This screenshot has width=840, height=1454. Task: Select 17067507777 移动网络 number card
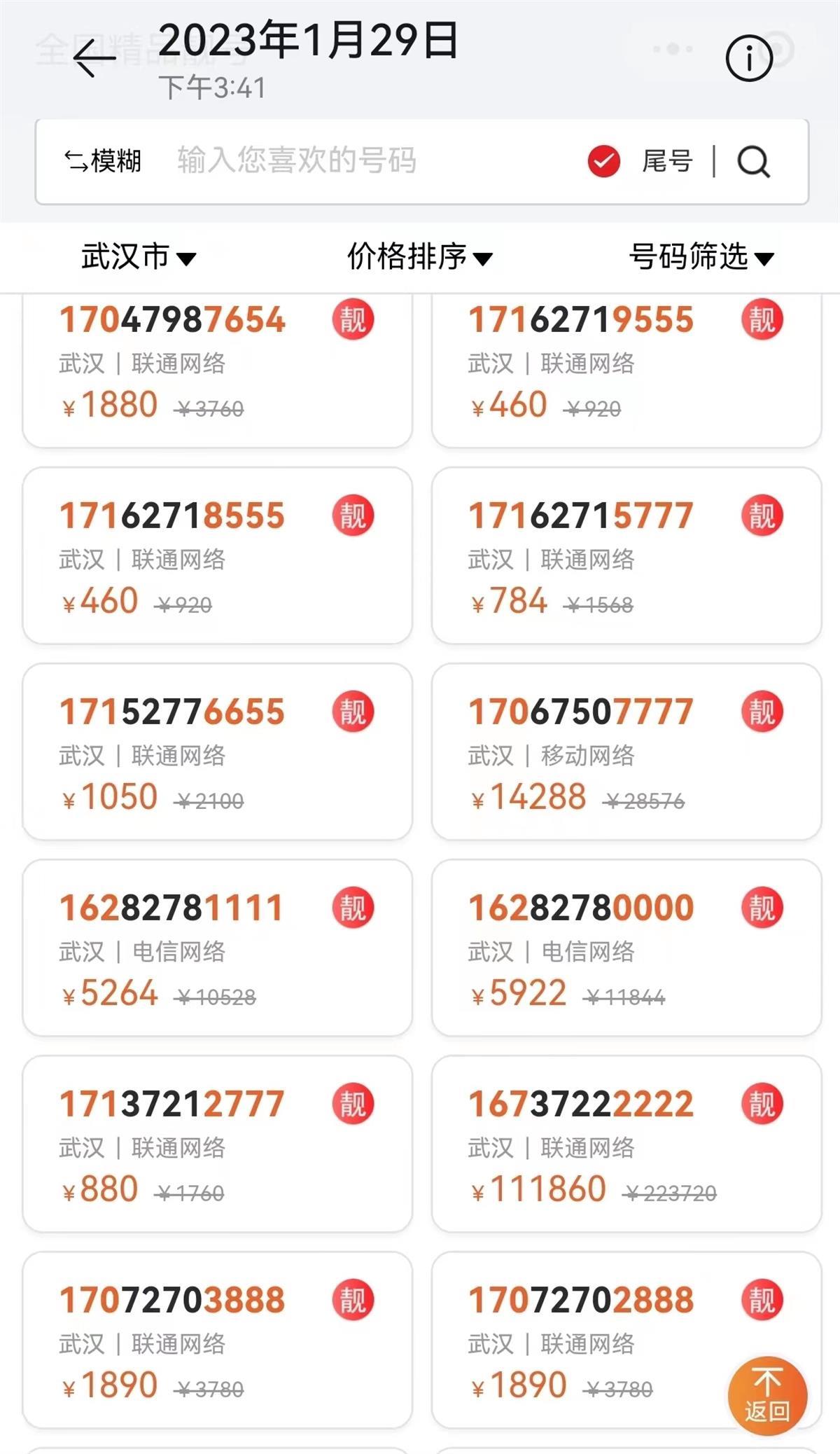click(x=626, y=752)
